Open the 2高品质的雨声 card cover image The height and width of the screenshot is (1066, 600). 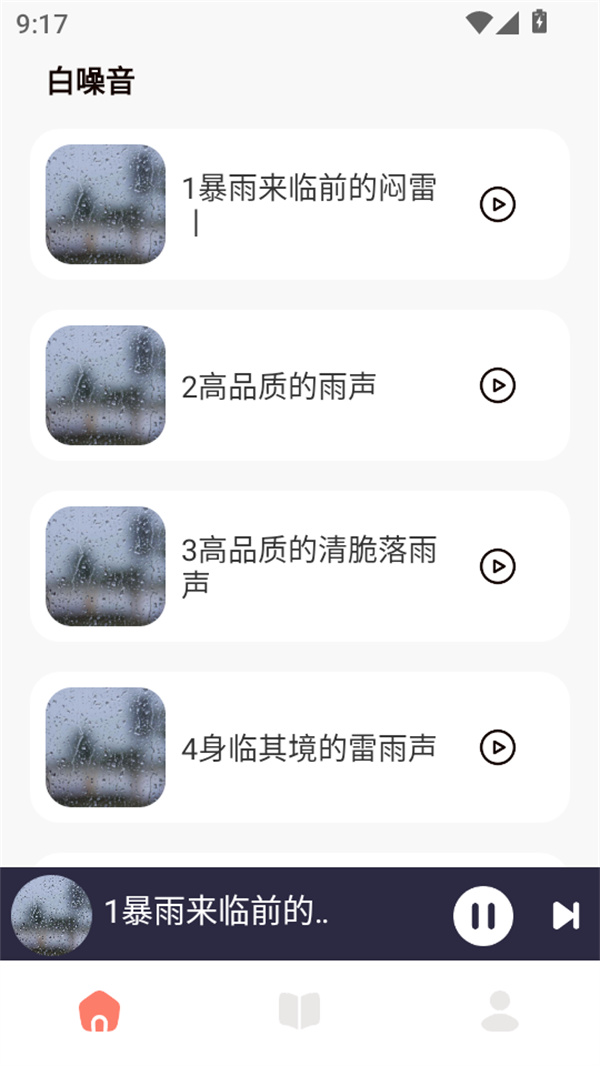(x=105, y=385)
